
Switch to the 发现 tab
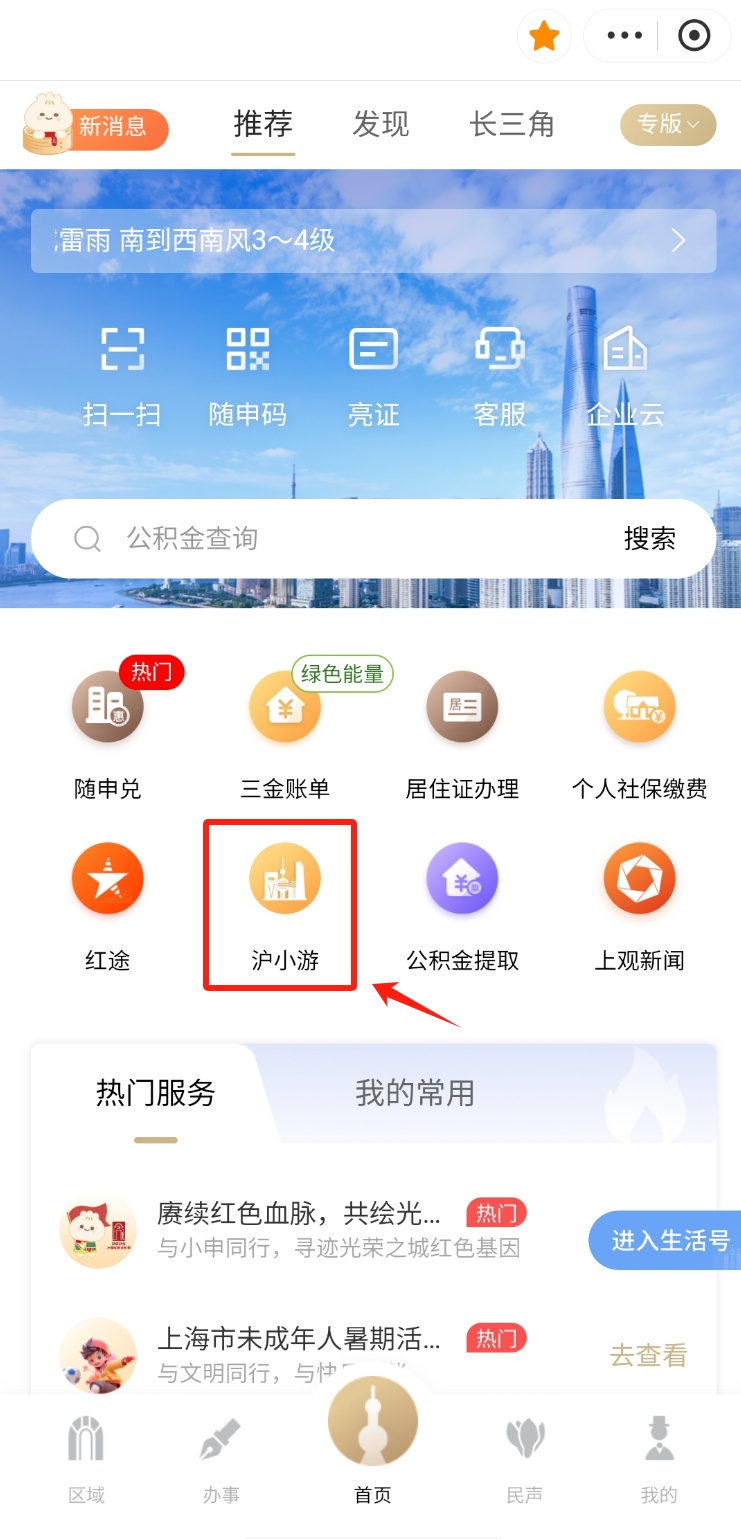pyautogui.click(x=381, y=124)
